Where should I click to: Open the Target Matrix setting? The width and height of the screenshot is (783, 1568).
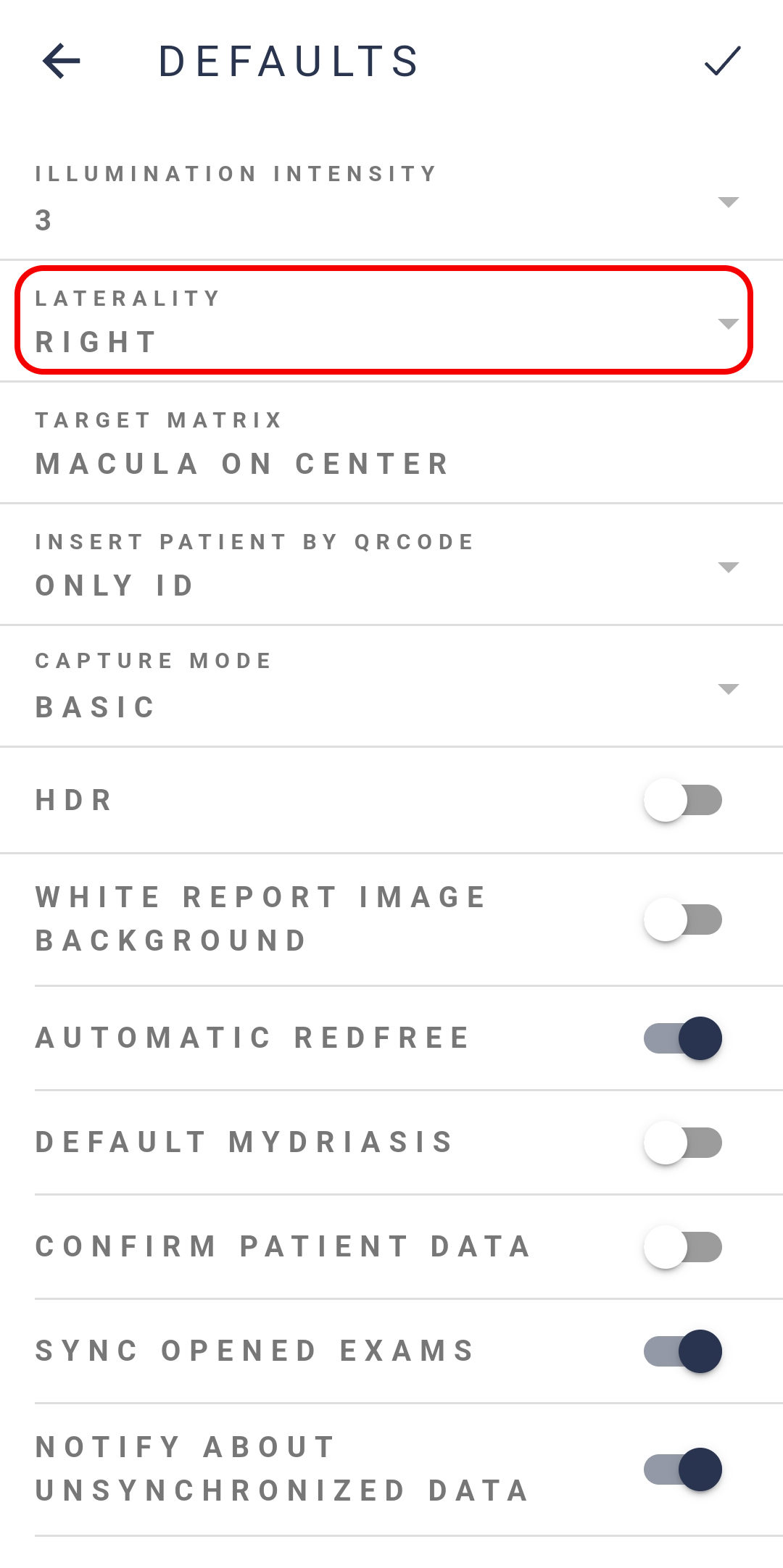coord(391,442)
